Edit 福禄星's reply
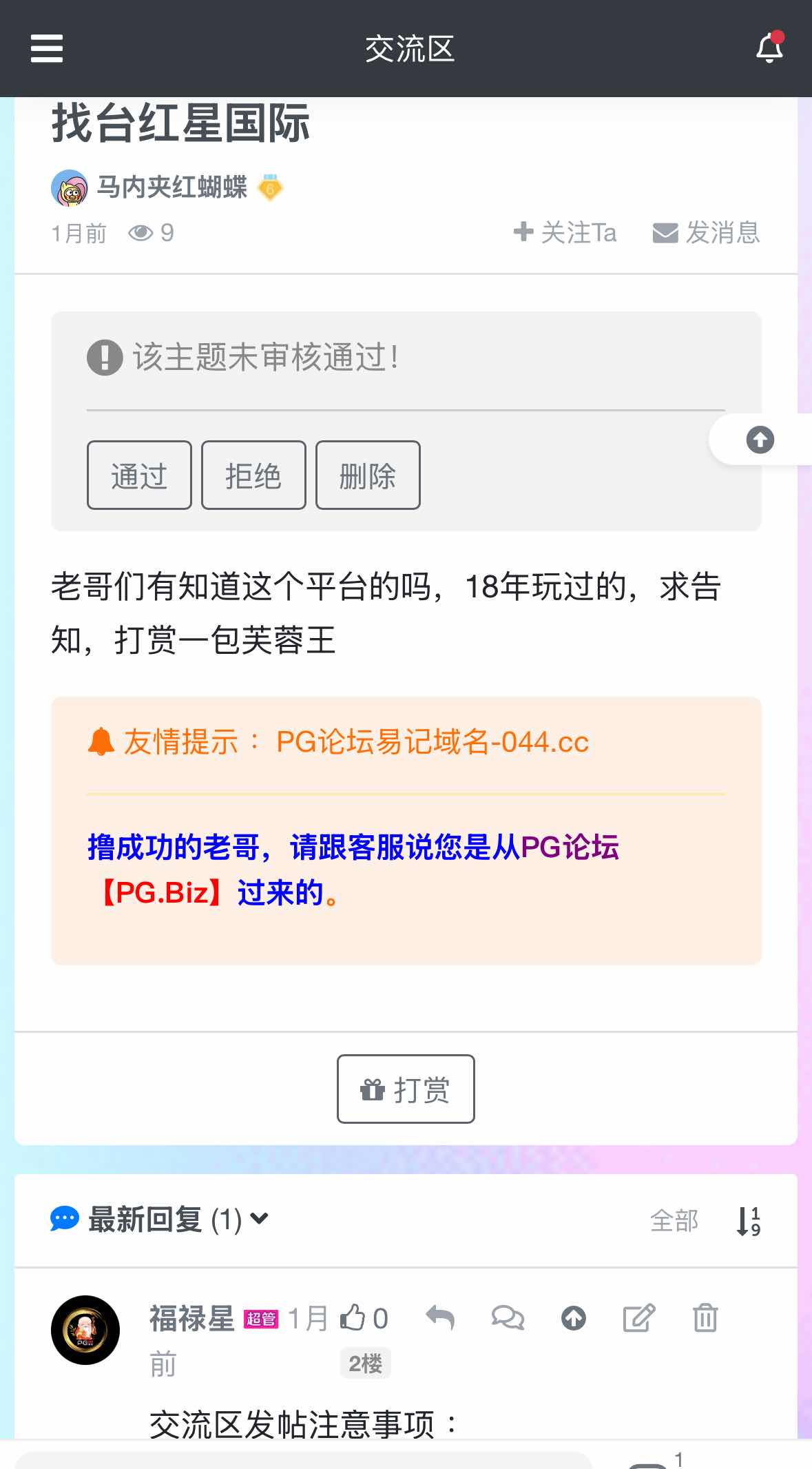 point(638,1317)
